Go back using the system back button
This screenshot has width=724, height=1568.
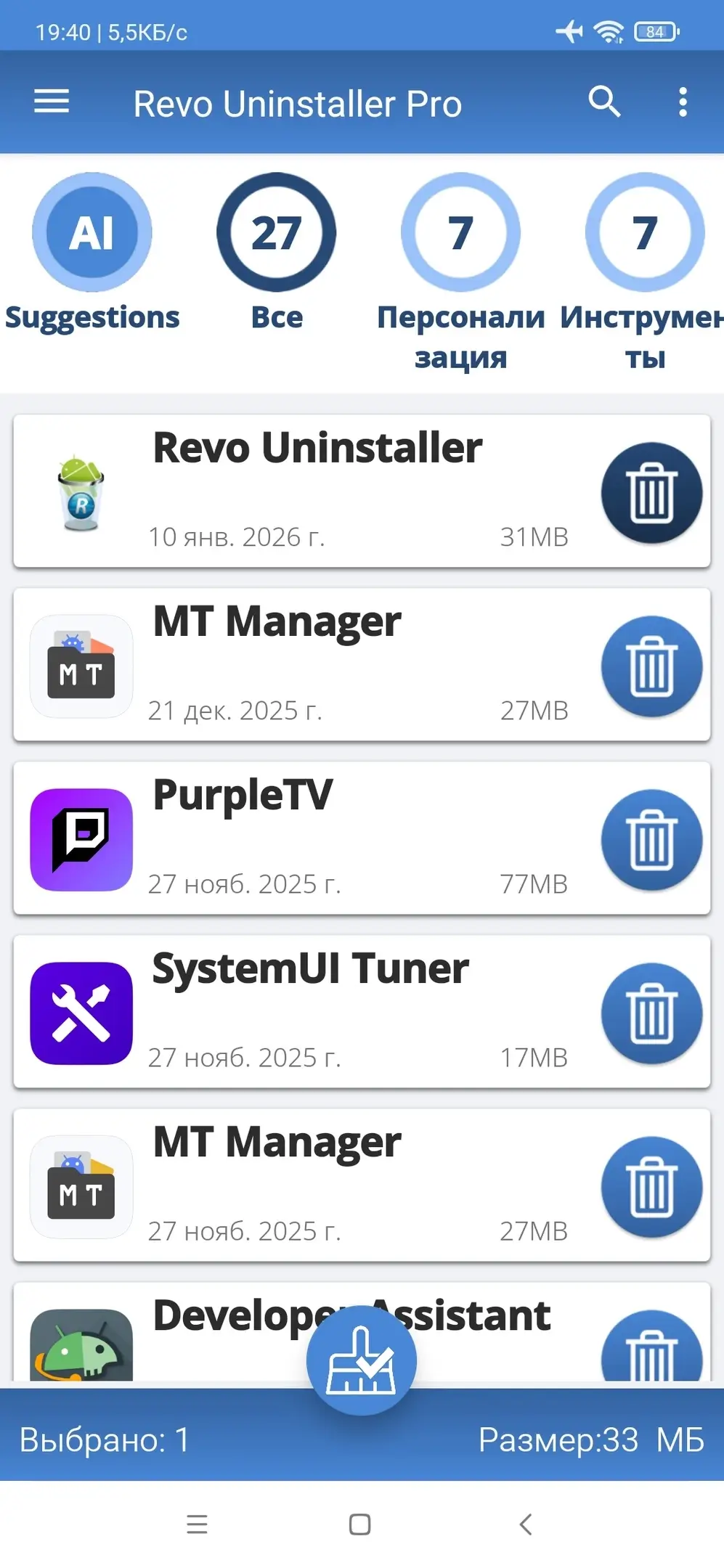[526, 1524]
